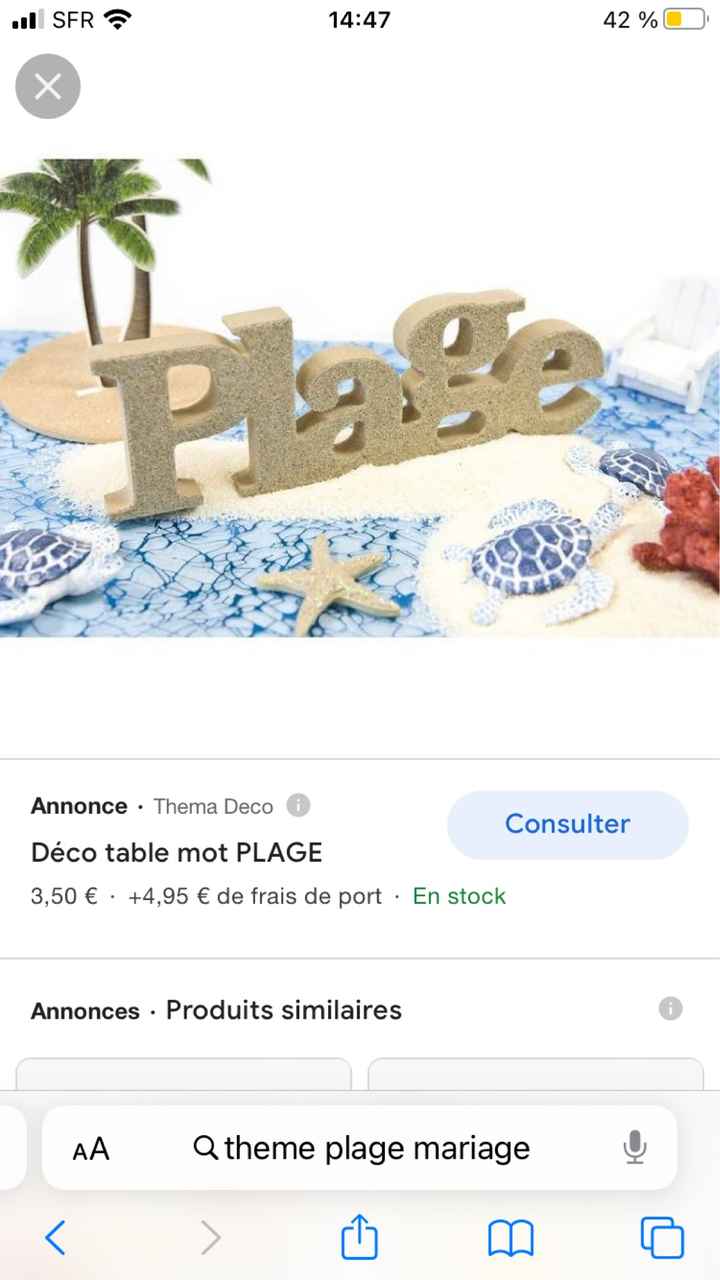Viewport: 720px width, 1280px height.
Task: Tap the Consulter button
Action: (567, 824)
